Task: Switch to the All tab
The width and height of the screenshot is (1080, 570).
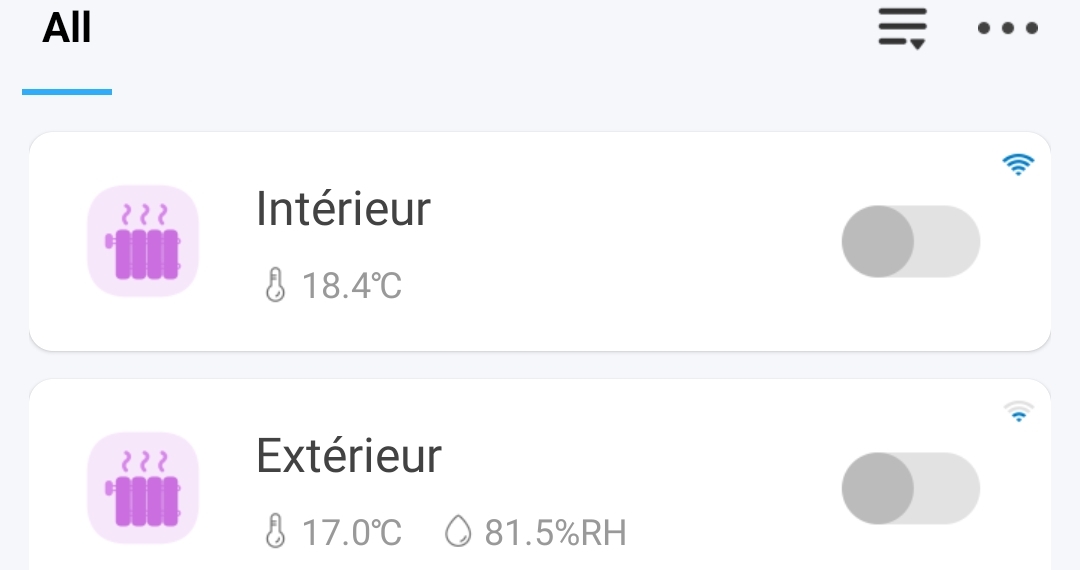Action: 67,30
